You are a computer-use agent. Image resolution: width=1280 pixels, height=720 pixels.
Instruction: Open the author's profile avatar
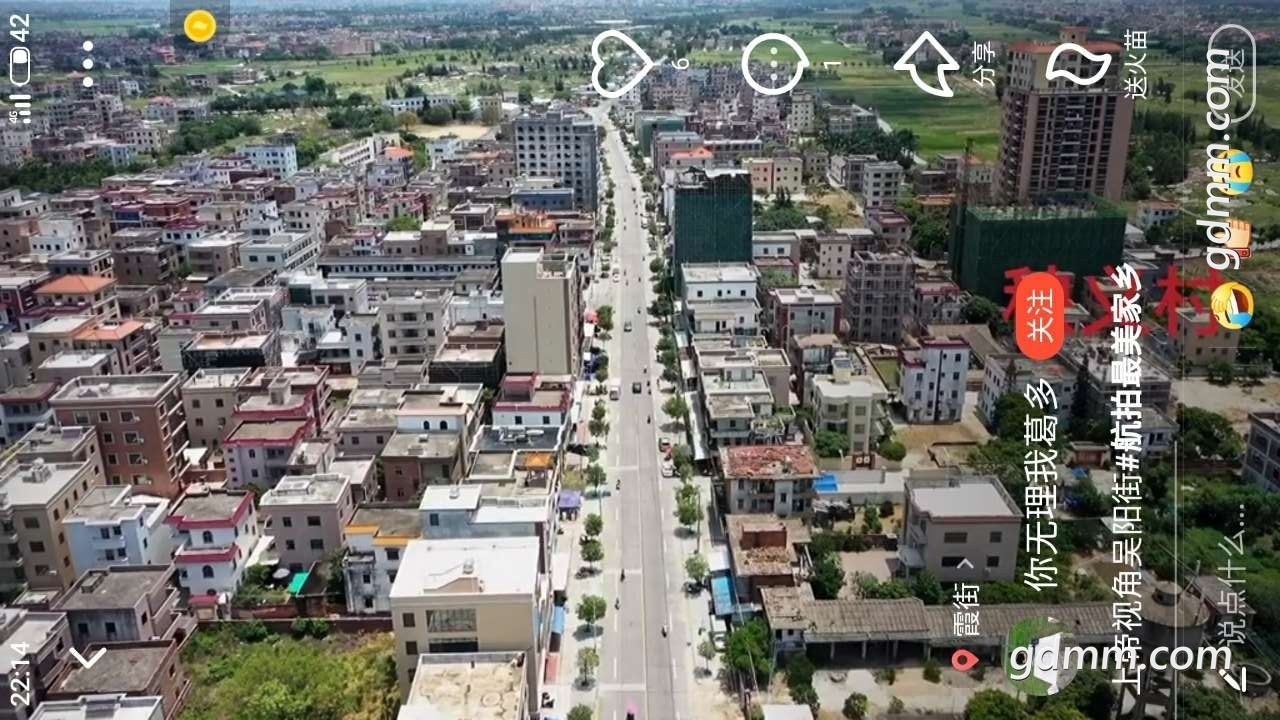(x=1040, y=655)
